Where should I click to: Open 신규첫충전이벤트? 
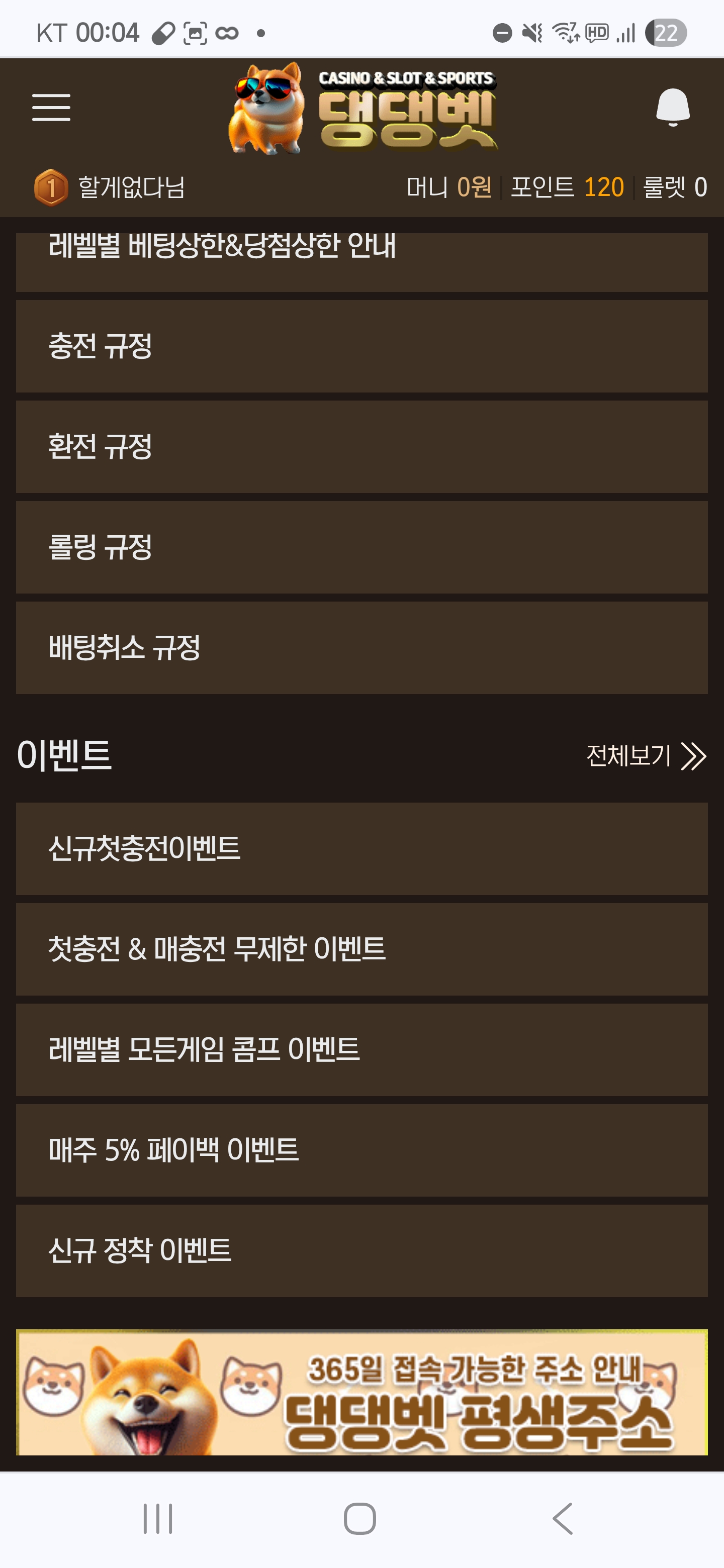(x=361, y=848)
